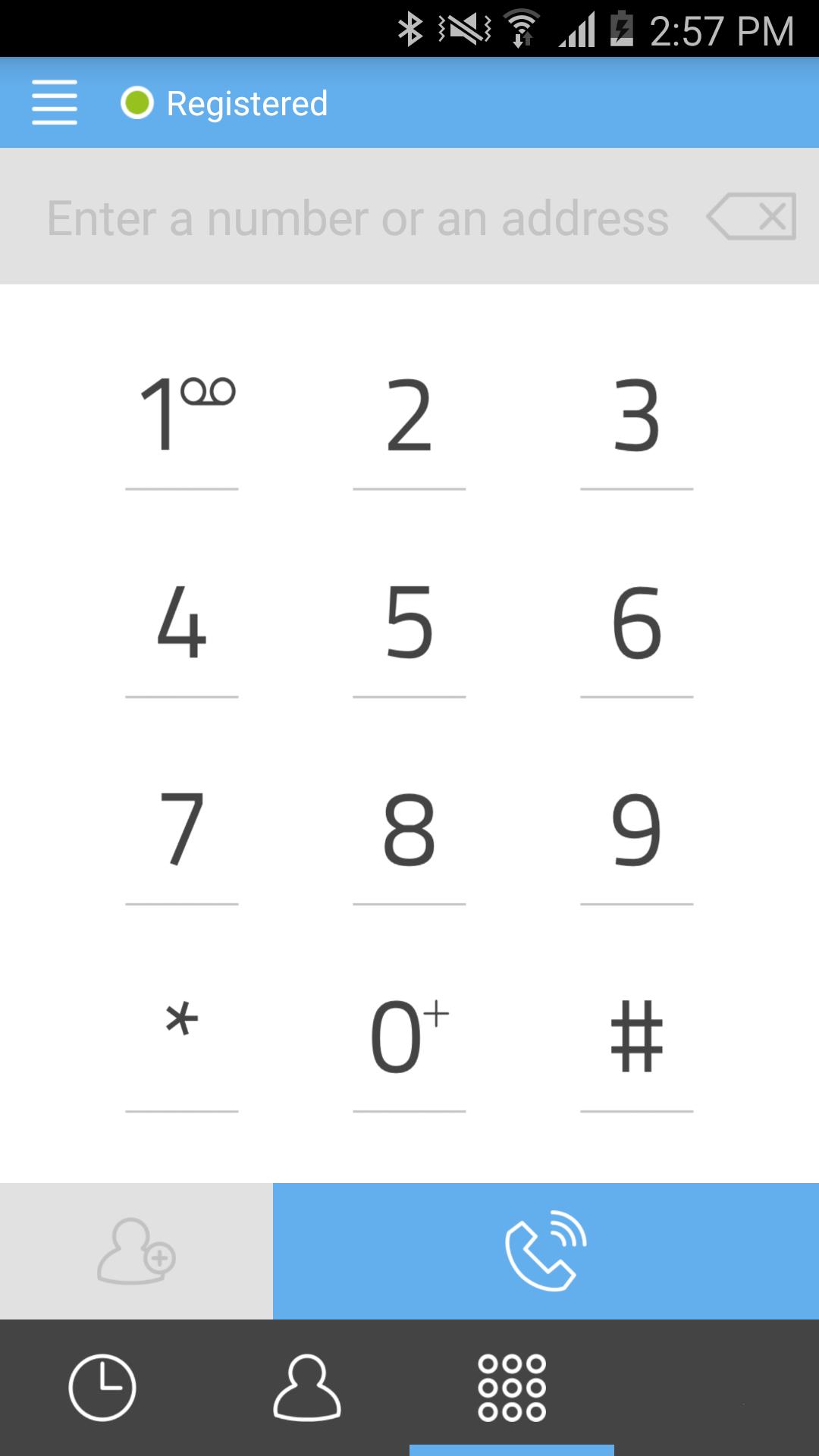Open the call history tab
The width and height of the screenshot is (819, 1456).
pyautogui.click(x=102, y=1388)
